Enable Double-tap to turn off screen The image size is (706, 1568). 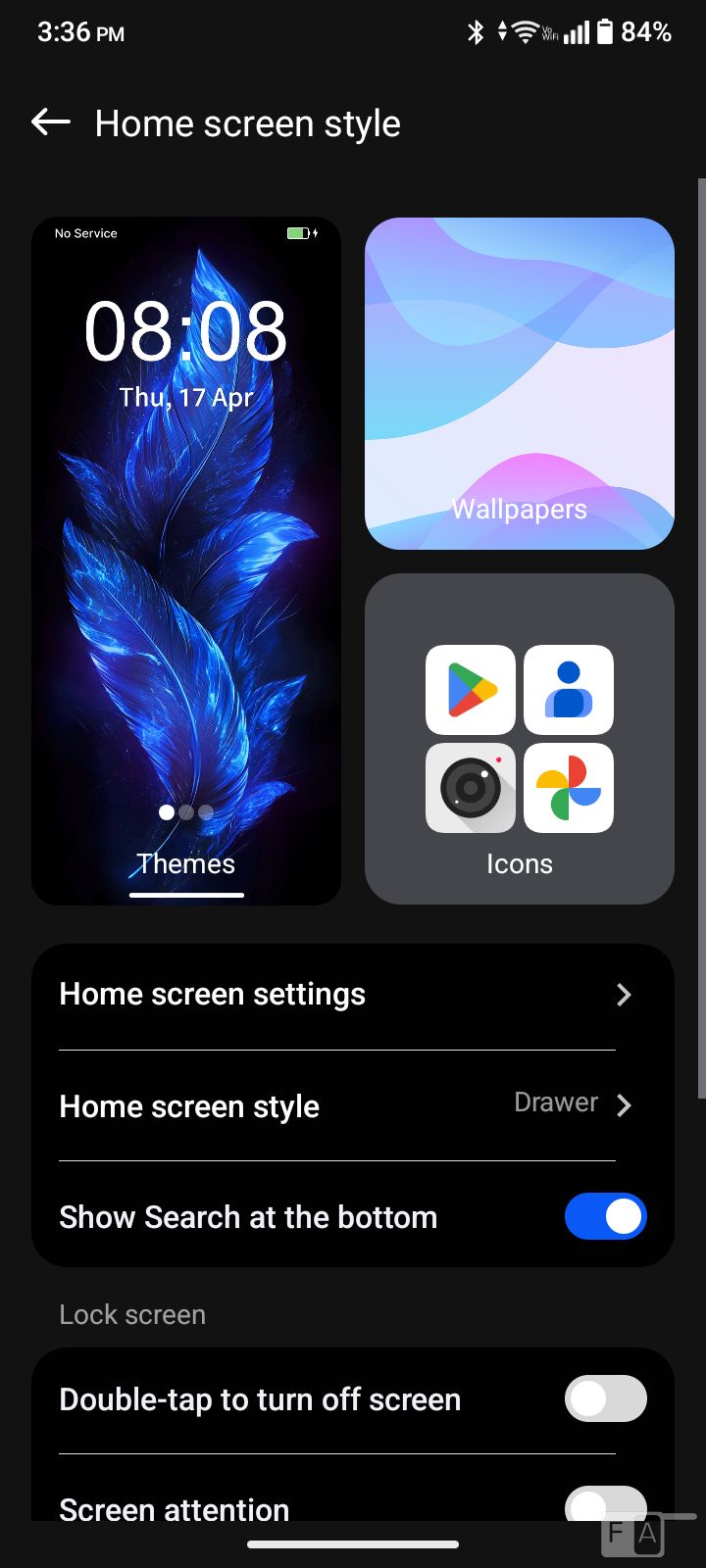click(x=605, y=1398)
